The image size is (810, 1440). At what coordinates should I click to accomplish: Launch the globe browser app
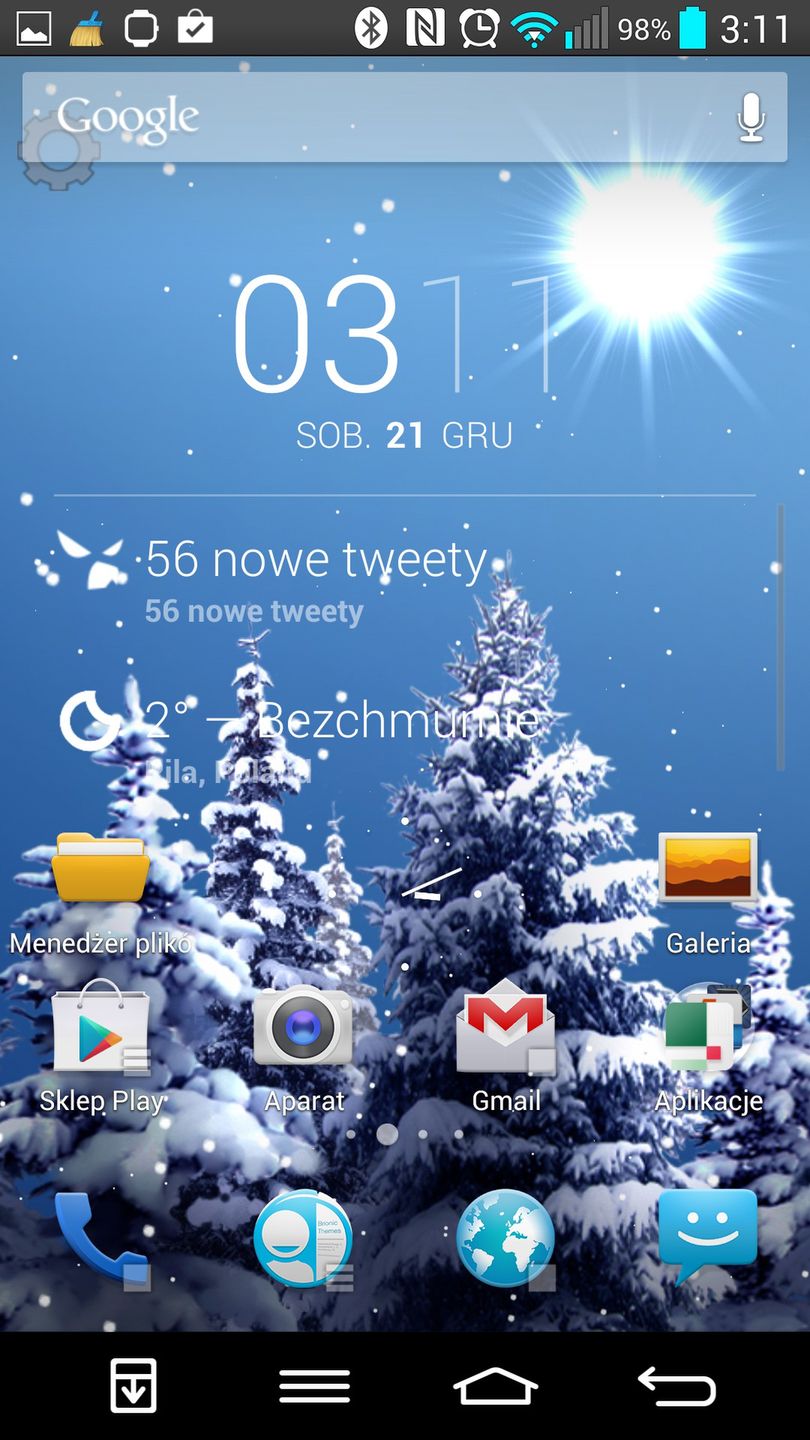click(x=506, y=1237)
